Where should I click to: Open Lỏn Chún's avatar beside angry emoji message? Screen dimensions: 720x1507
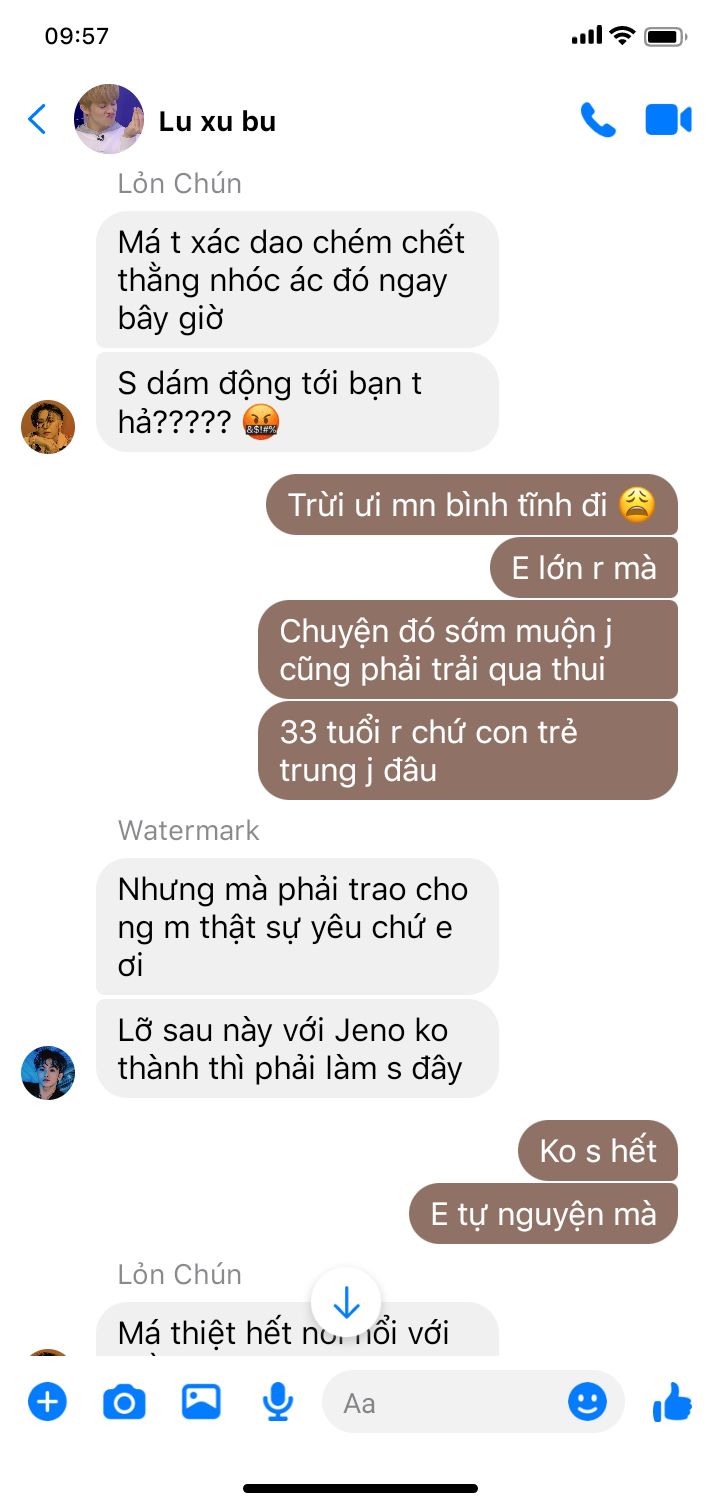coord(48,426)
